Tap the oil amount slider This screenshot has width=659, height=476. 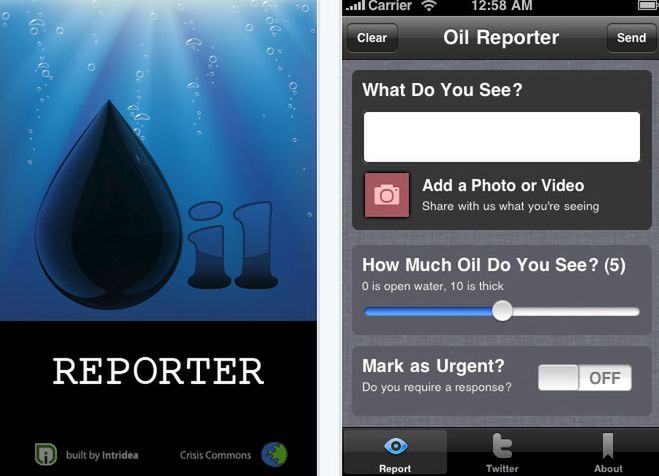pyautogui.click(x=503, y=311)
